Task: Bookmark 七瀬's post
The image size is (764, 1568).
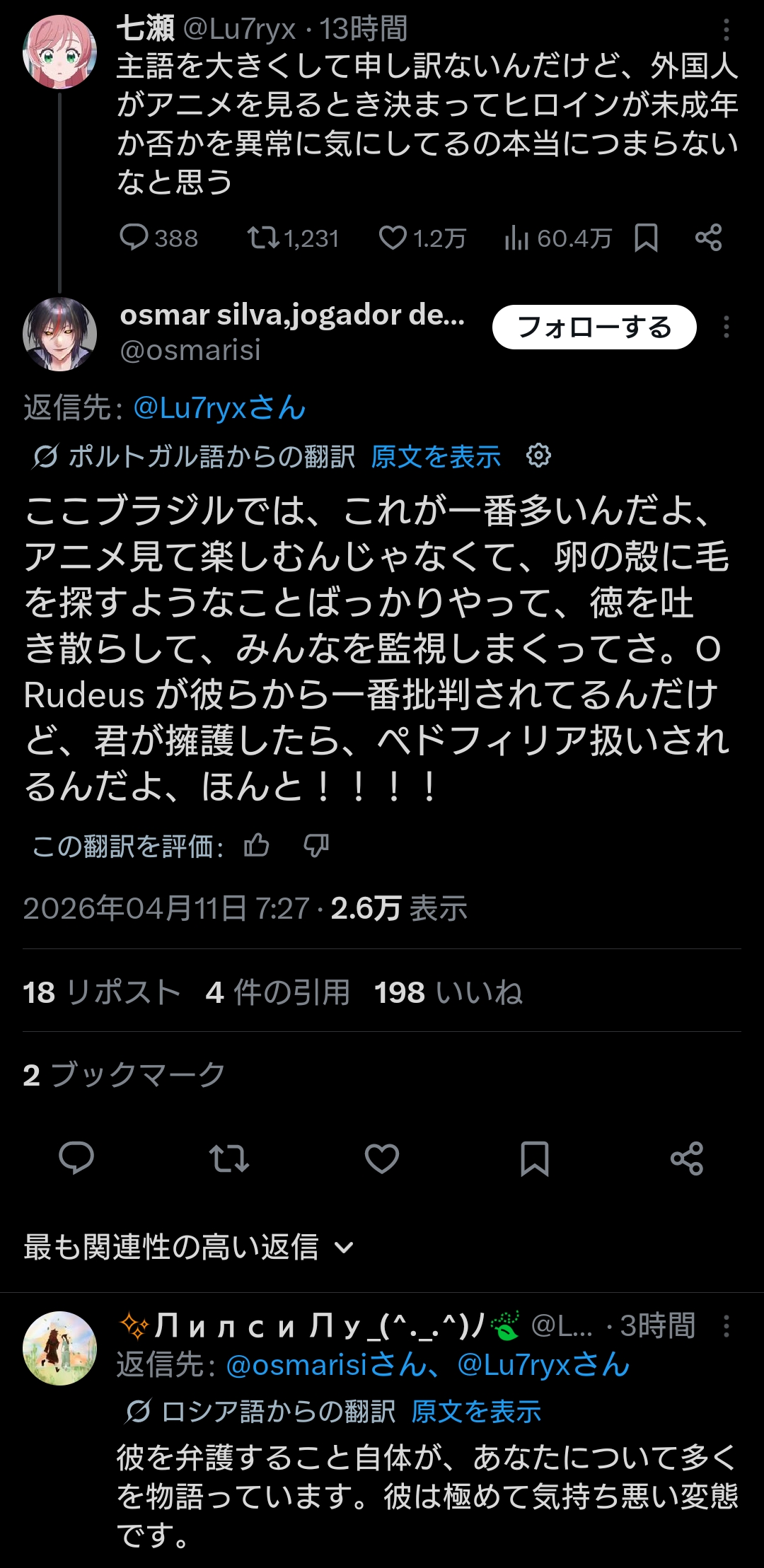Action: 646,238
